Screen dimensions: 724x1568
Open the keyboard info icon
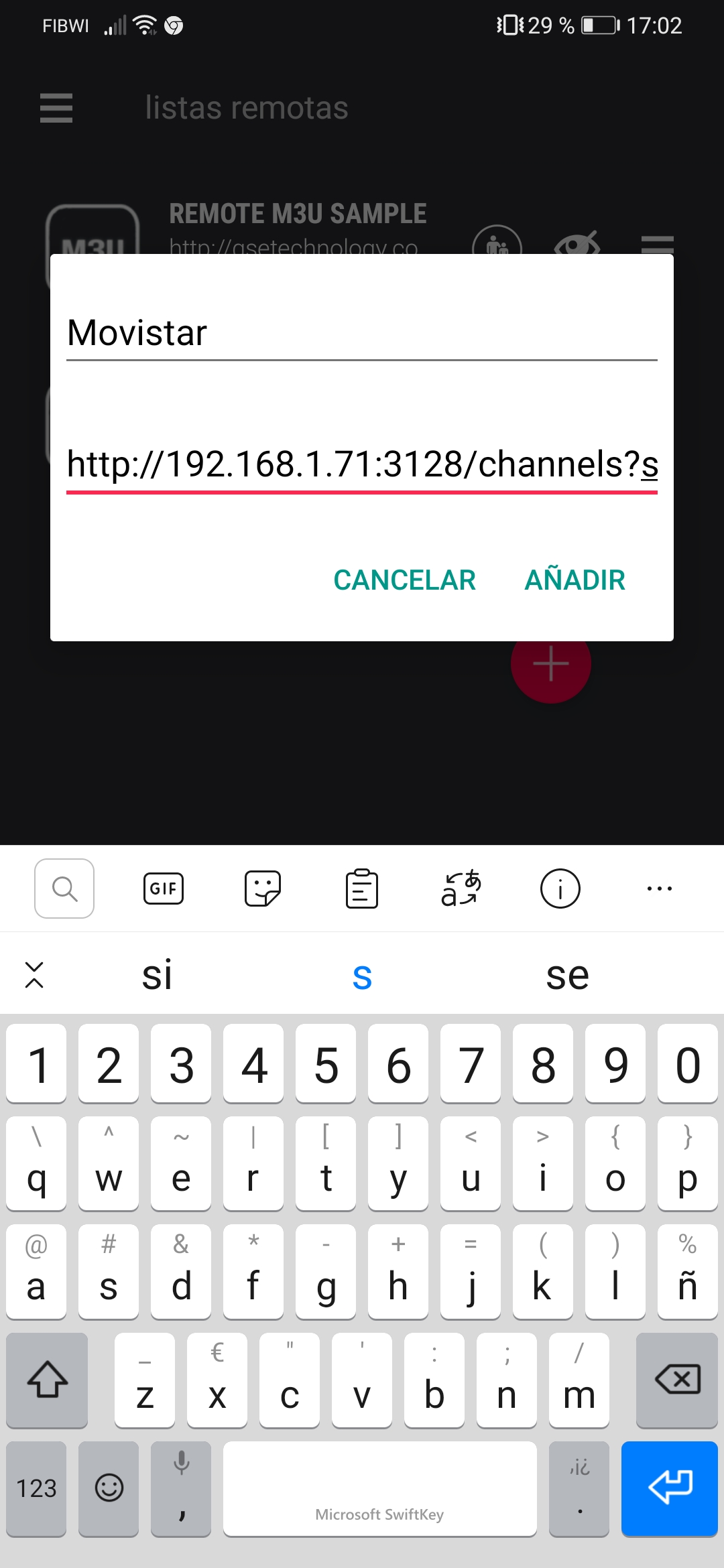[x=560, y=889]
